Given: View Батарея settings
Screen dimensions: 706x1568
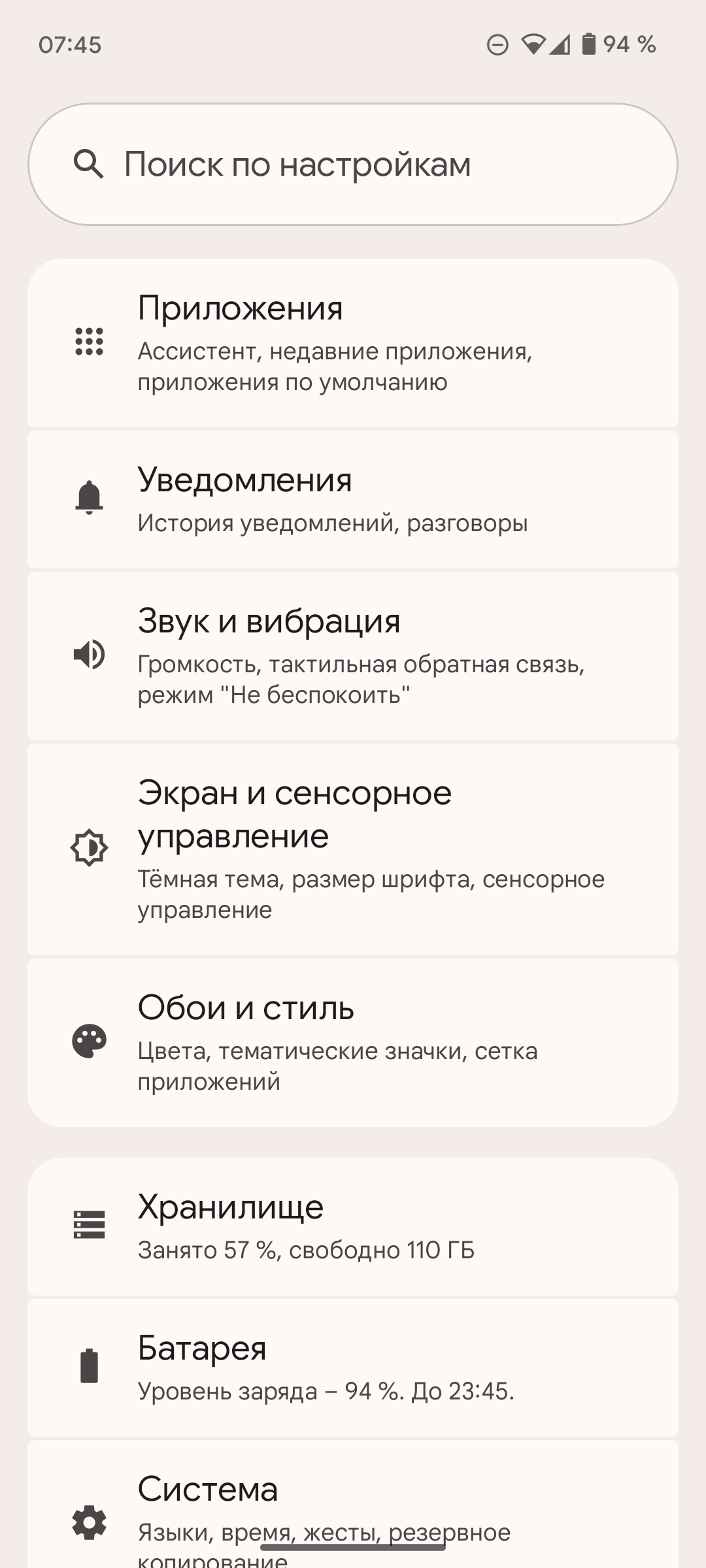Looking at the screenshot, I should [353, 1368].
